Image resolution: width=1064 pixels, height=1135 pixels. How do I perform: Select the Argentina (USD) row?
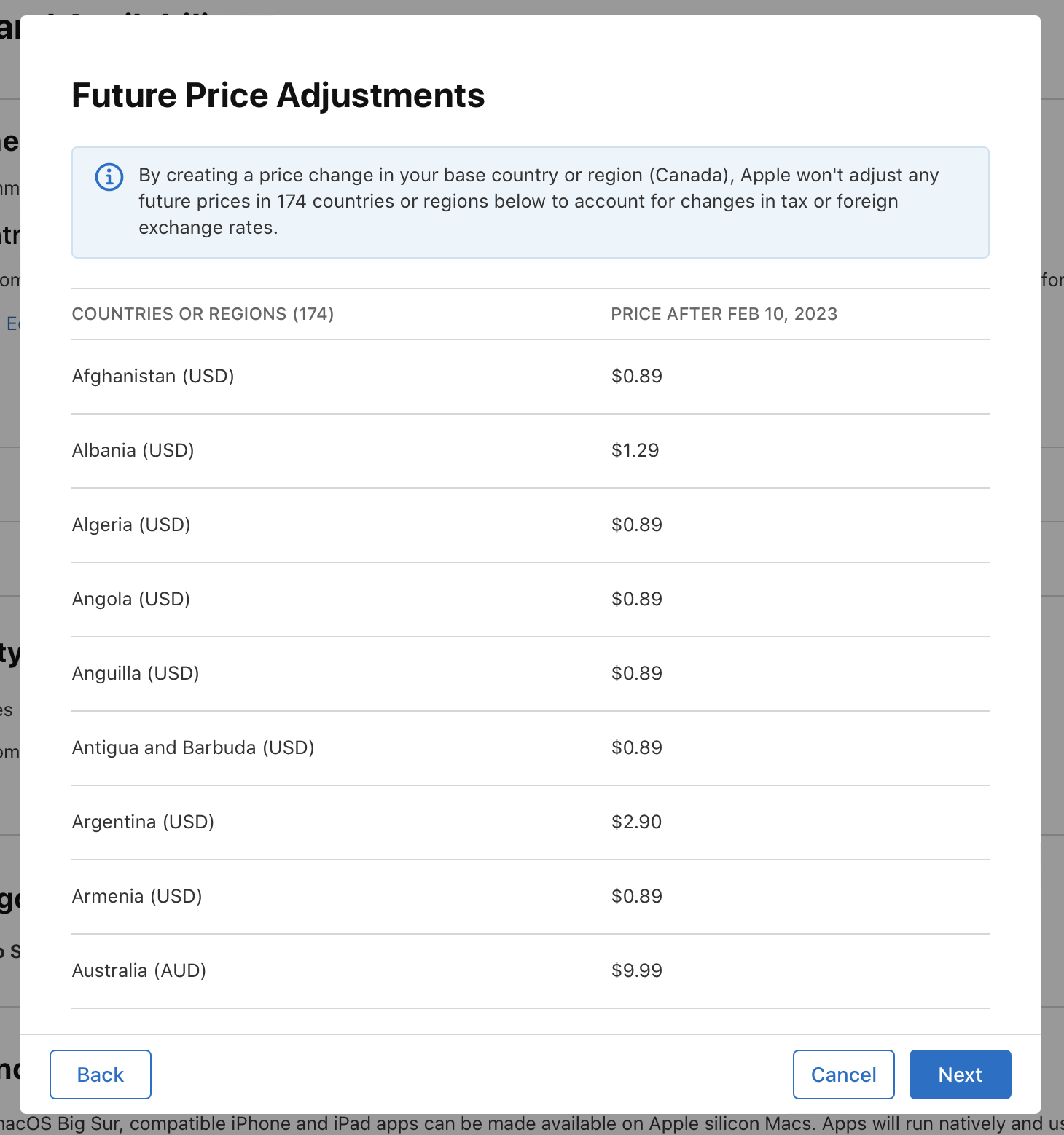click(x=143, y=822)
